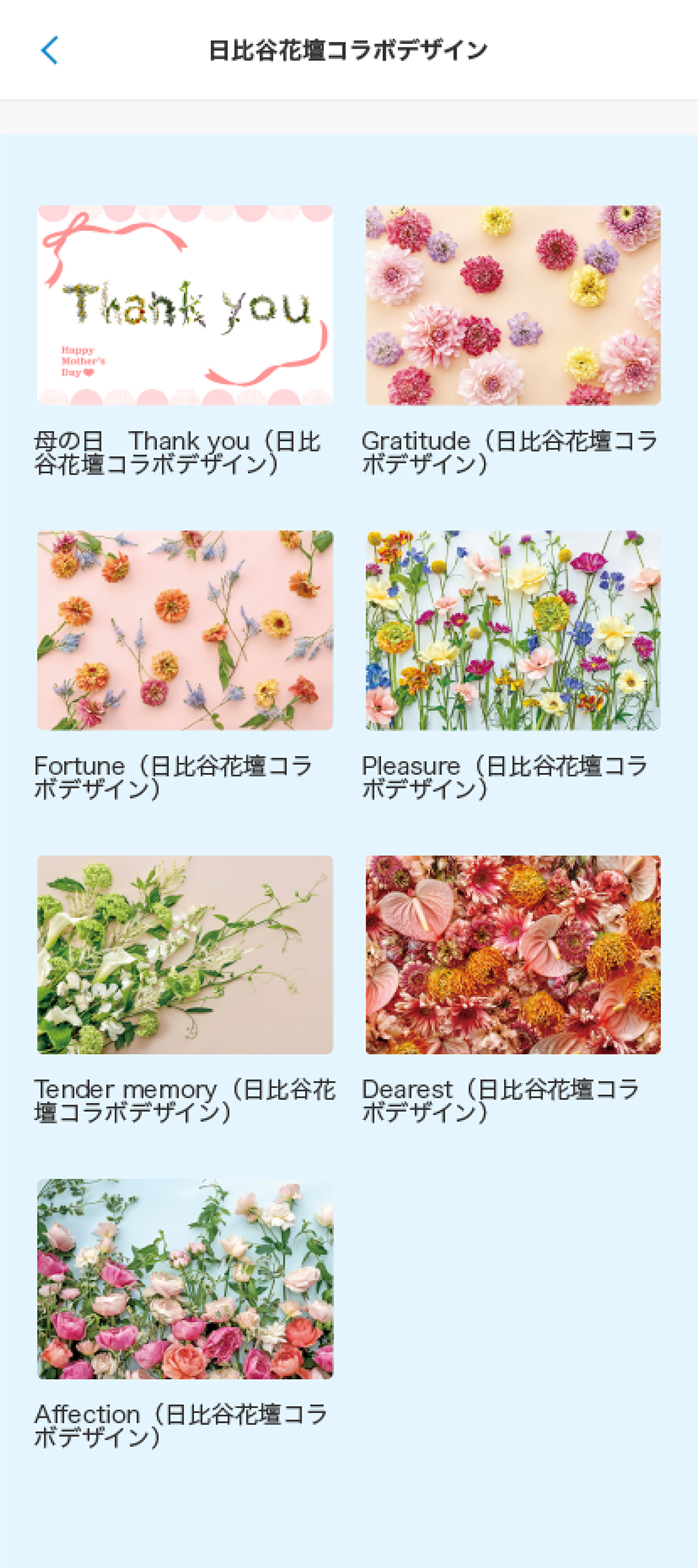Go back using the top-left arrow

point(50,50)
